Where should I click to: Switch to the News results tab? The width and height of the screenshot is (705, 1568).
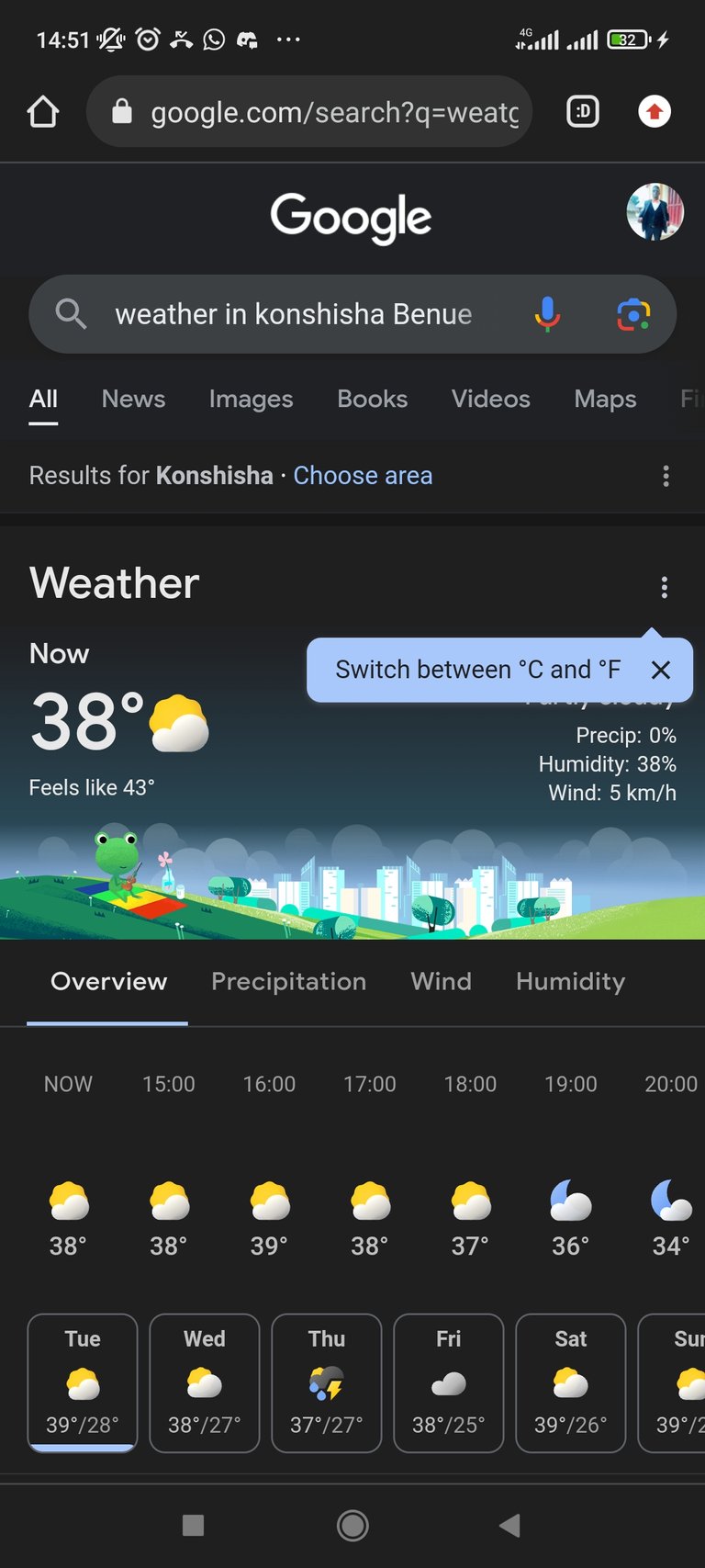(x=134, y=399)
